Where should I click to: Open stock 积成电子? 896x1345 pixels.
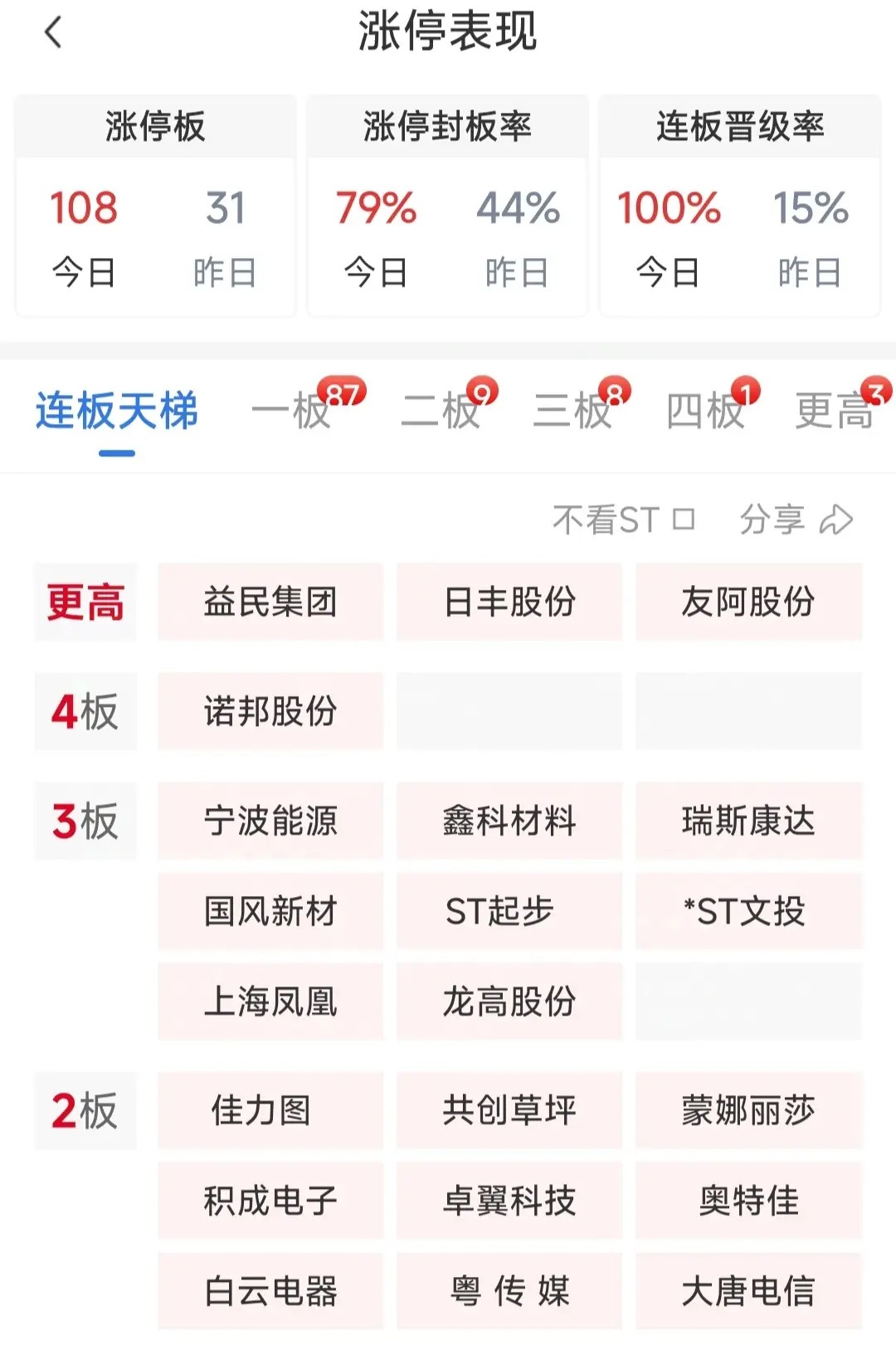pyautogui.click(x=270, y=1201)
